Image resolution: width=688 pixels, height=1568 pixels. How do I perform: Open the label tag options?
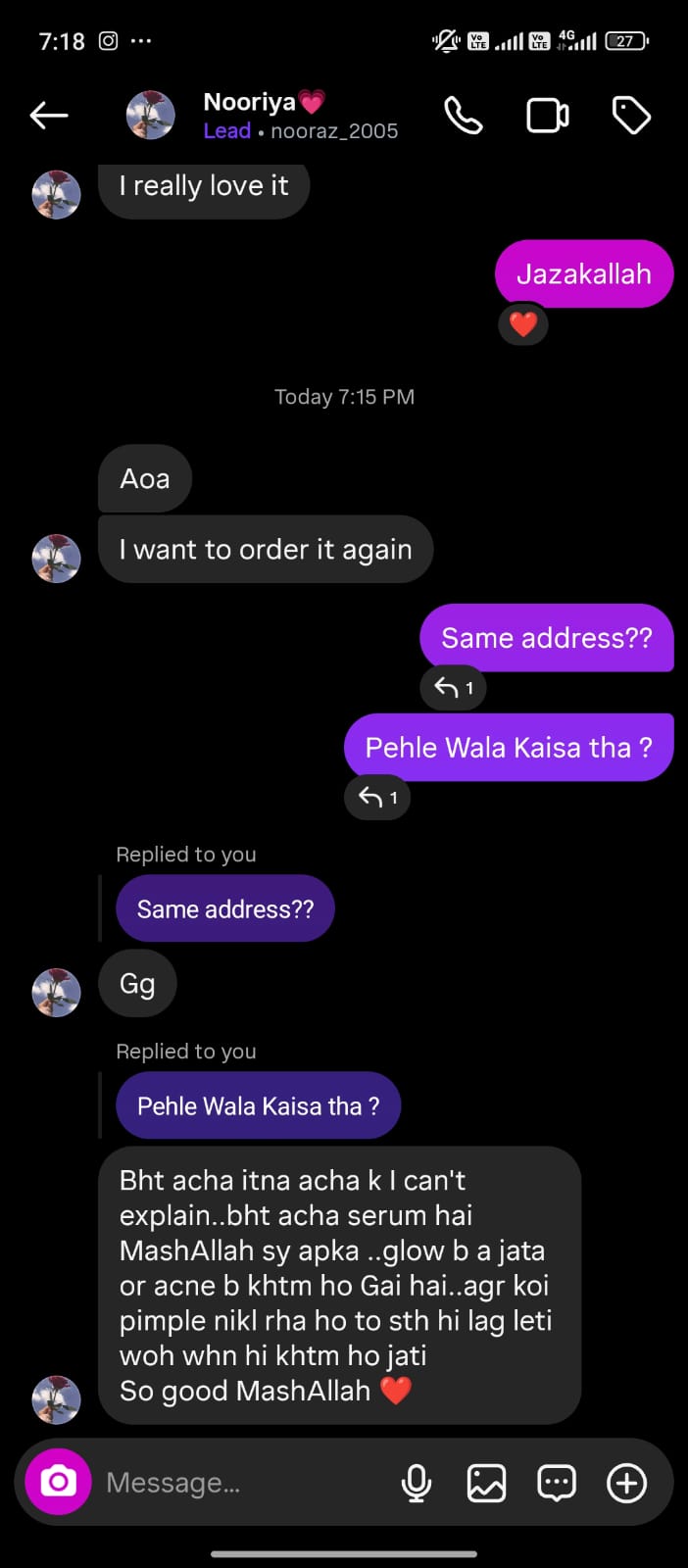pyautogui.click(x=631, y=116)
